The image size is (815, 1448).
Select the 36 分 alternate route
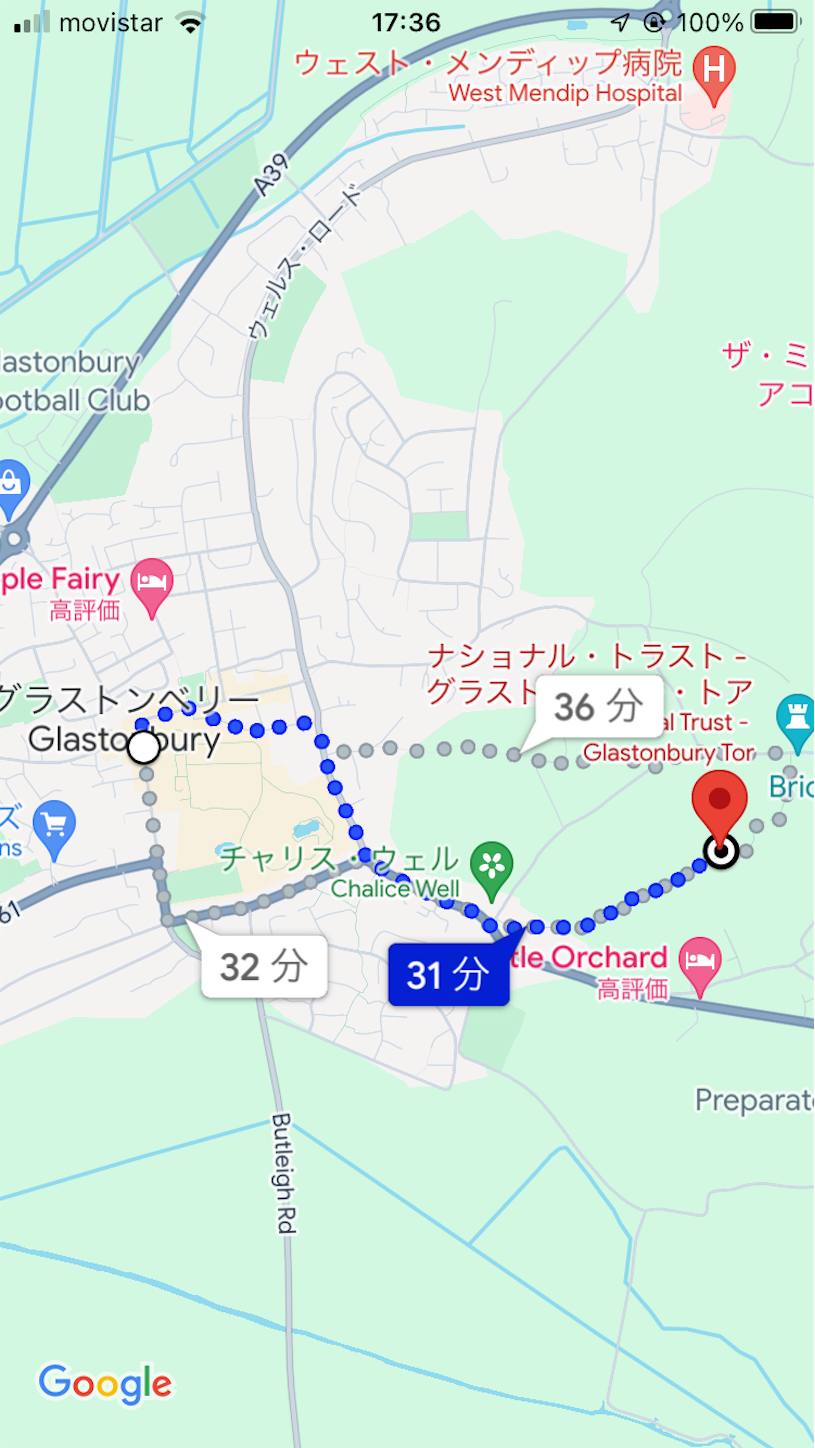pos(598,707)
